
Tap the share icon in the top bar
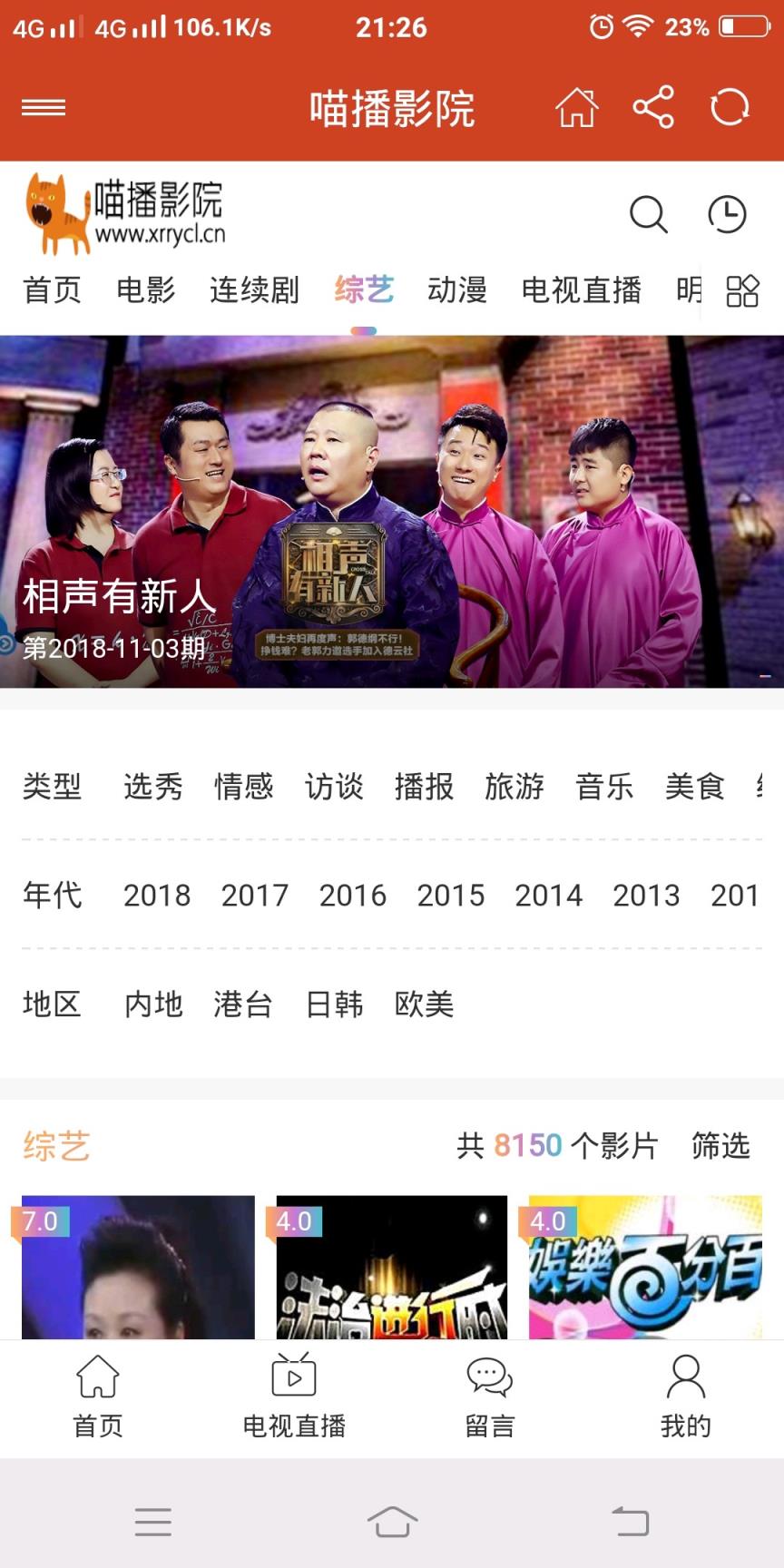coord(652,106)
